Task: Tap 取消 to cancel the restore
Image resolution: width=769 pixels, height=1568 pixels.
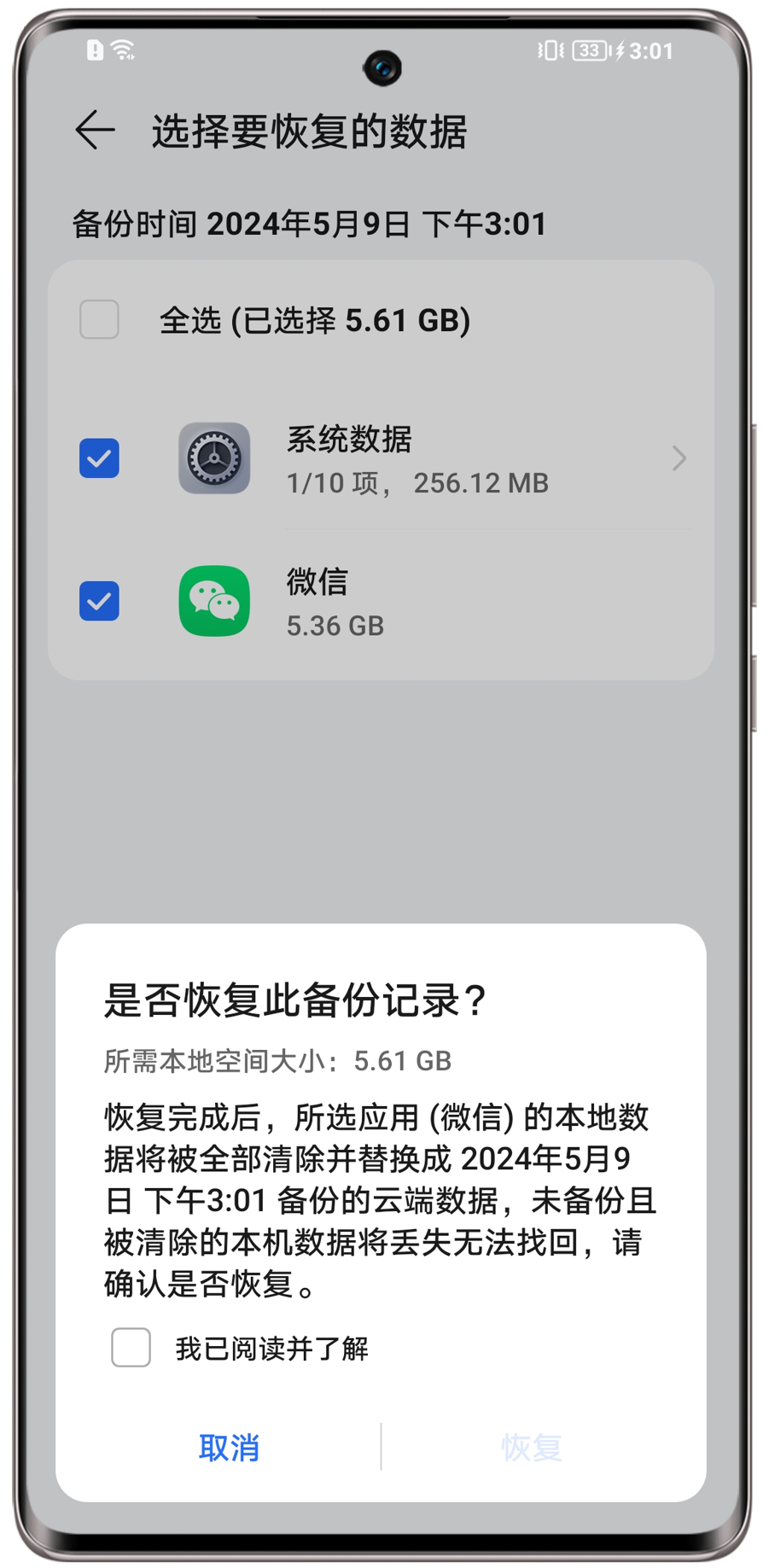Action: (x=229, y=1447)
